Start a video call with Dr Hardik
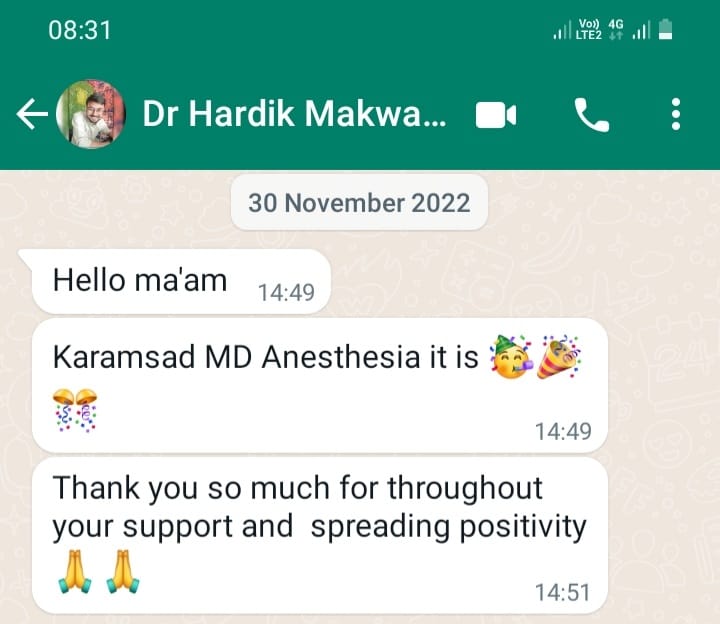The height and width of the screenshot is (624, 720). [x=495, y=115]
